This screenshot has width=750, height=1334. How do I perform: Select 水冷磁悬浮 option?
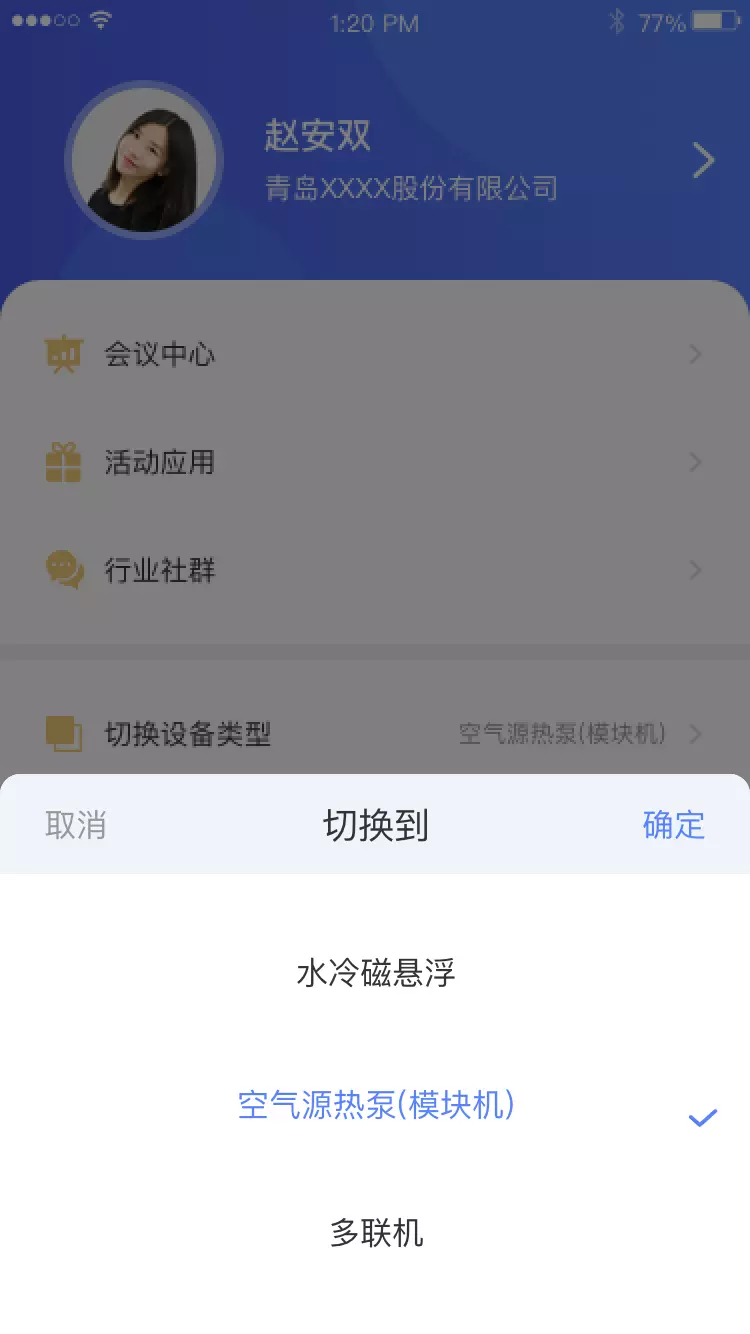pos(375,973)
